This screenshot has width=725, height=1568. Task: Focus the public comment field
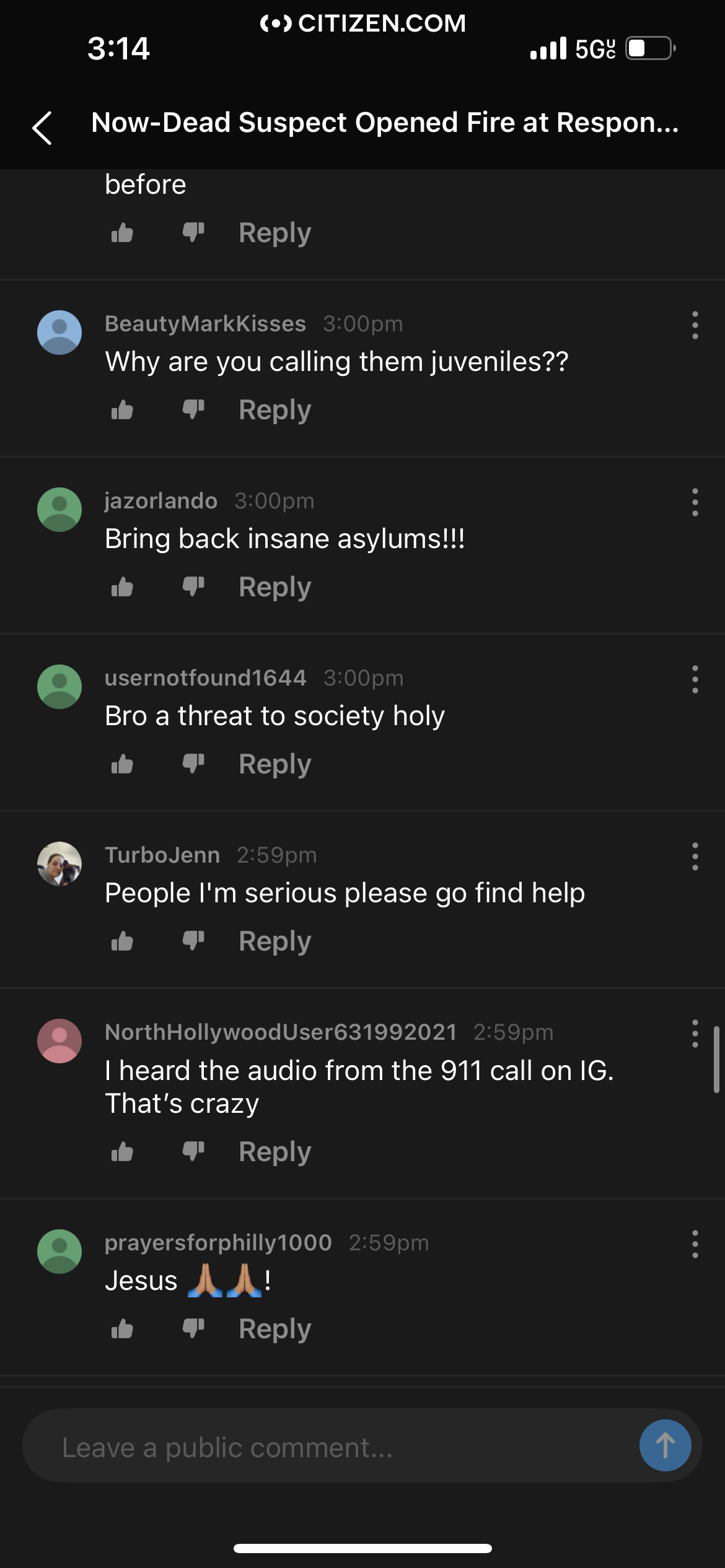click(x=328, y=1447)
